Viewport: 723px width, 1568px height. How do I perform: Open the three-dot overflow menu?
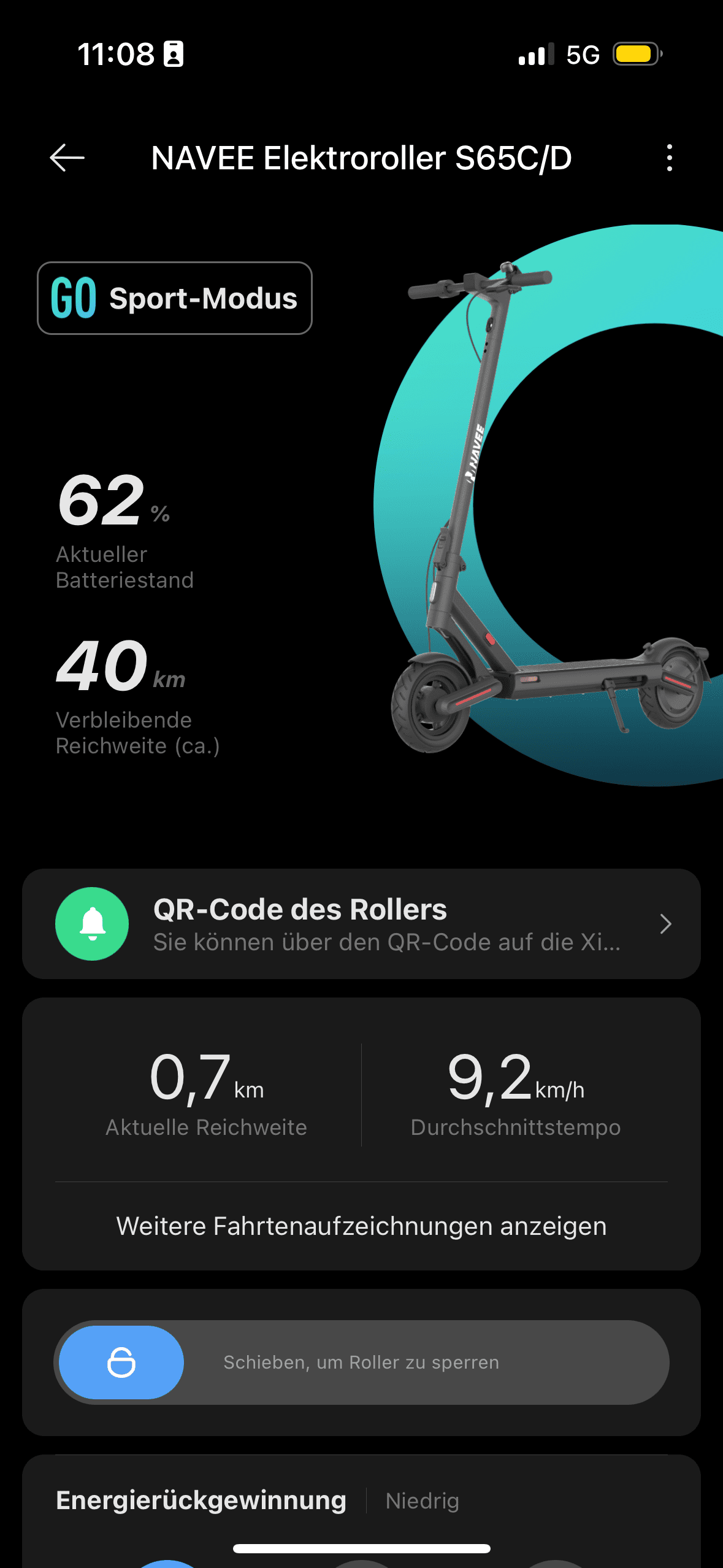[669, 158]
